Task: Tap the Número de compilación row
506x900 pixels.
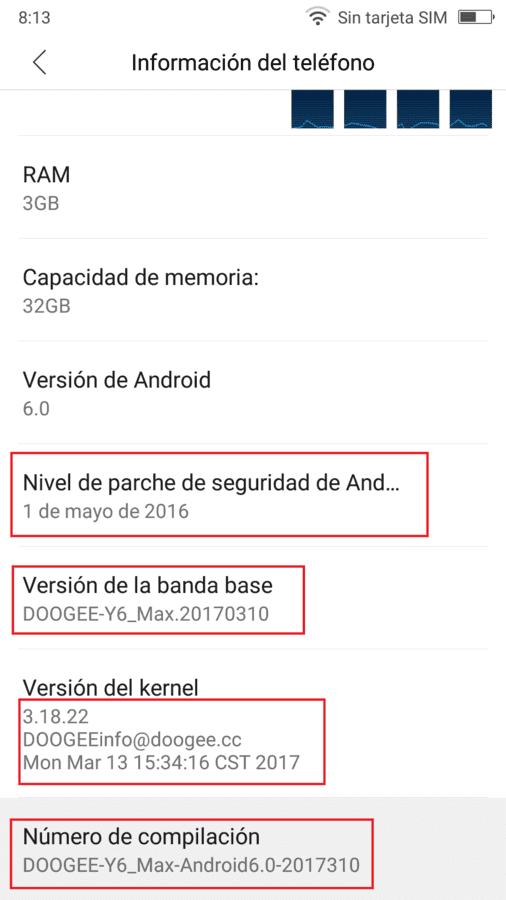Action: (253, 849)
